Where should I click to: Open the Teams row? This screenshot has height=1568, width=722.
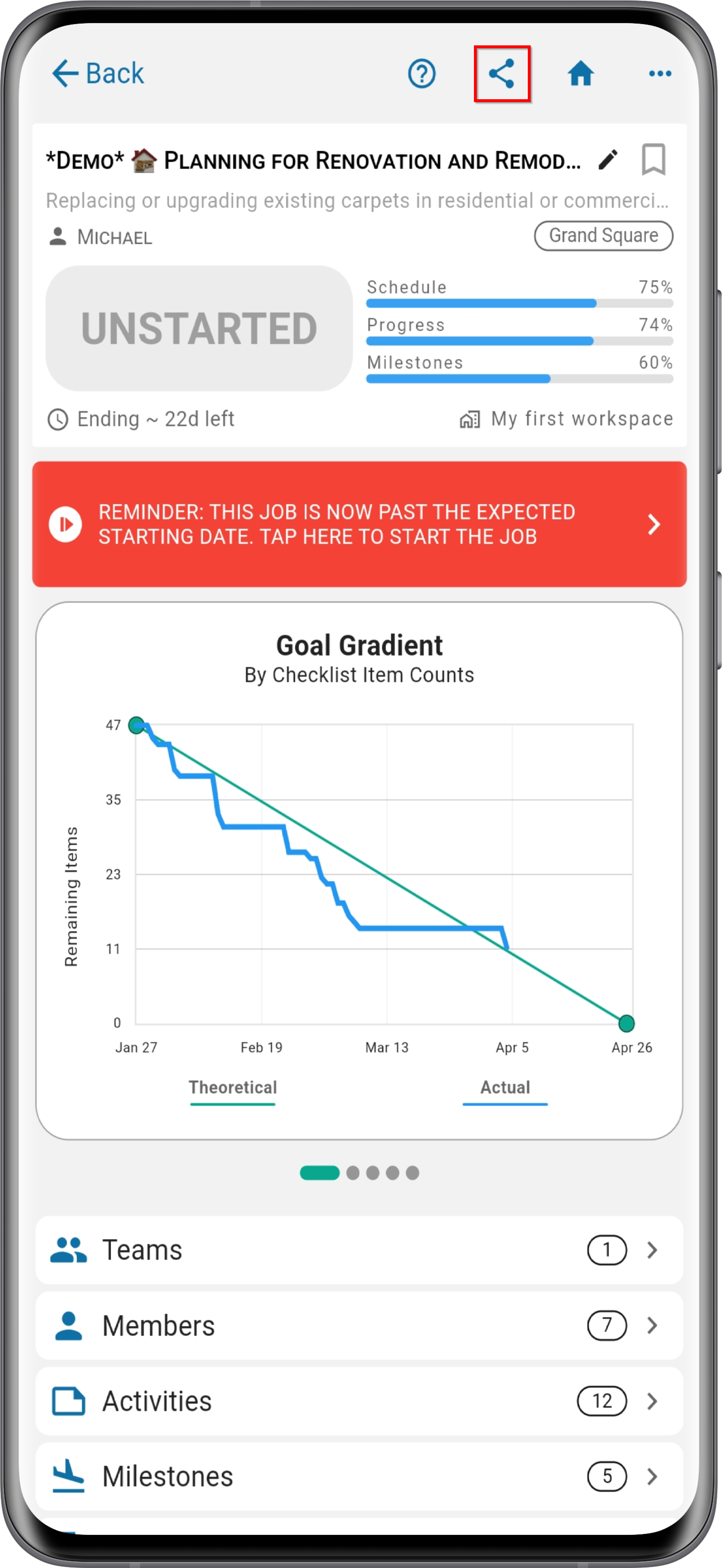[359, 1250]
